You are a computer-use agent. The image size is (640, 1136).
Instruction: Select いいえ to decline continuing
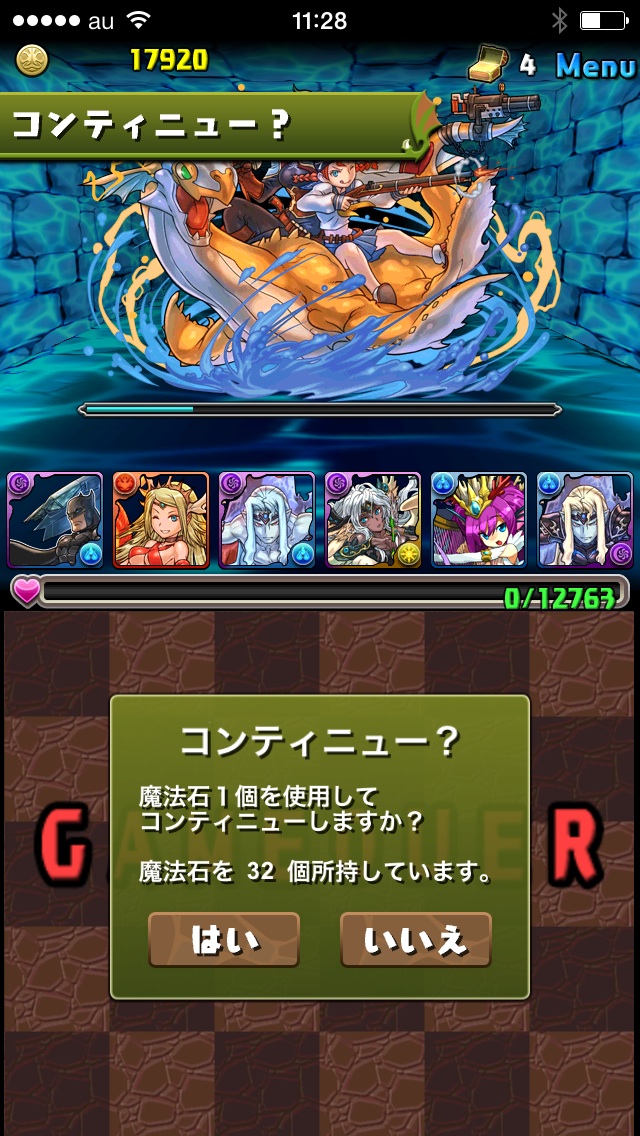(416, 939)
